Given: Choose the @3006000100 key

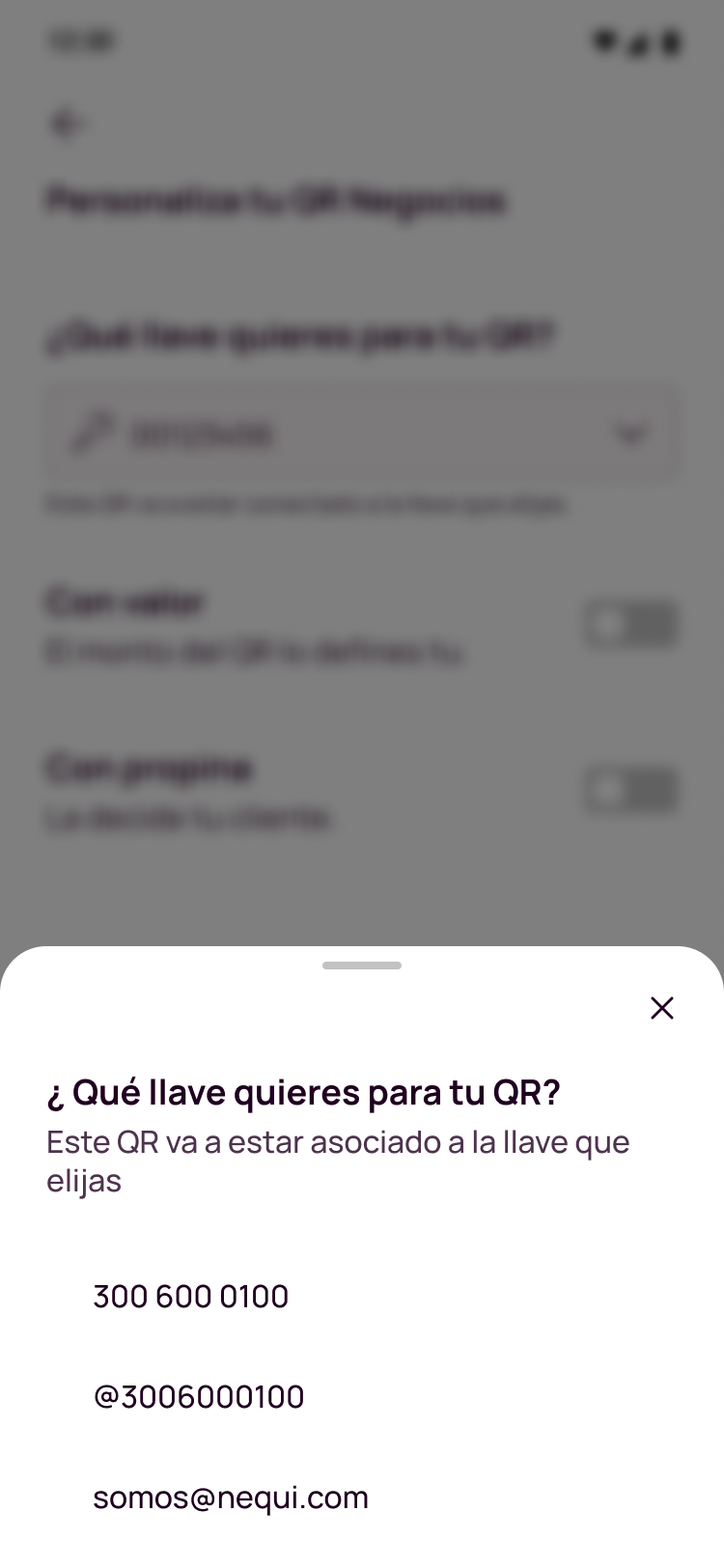Looking at the screenshot, I should point(362,1396).
